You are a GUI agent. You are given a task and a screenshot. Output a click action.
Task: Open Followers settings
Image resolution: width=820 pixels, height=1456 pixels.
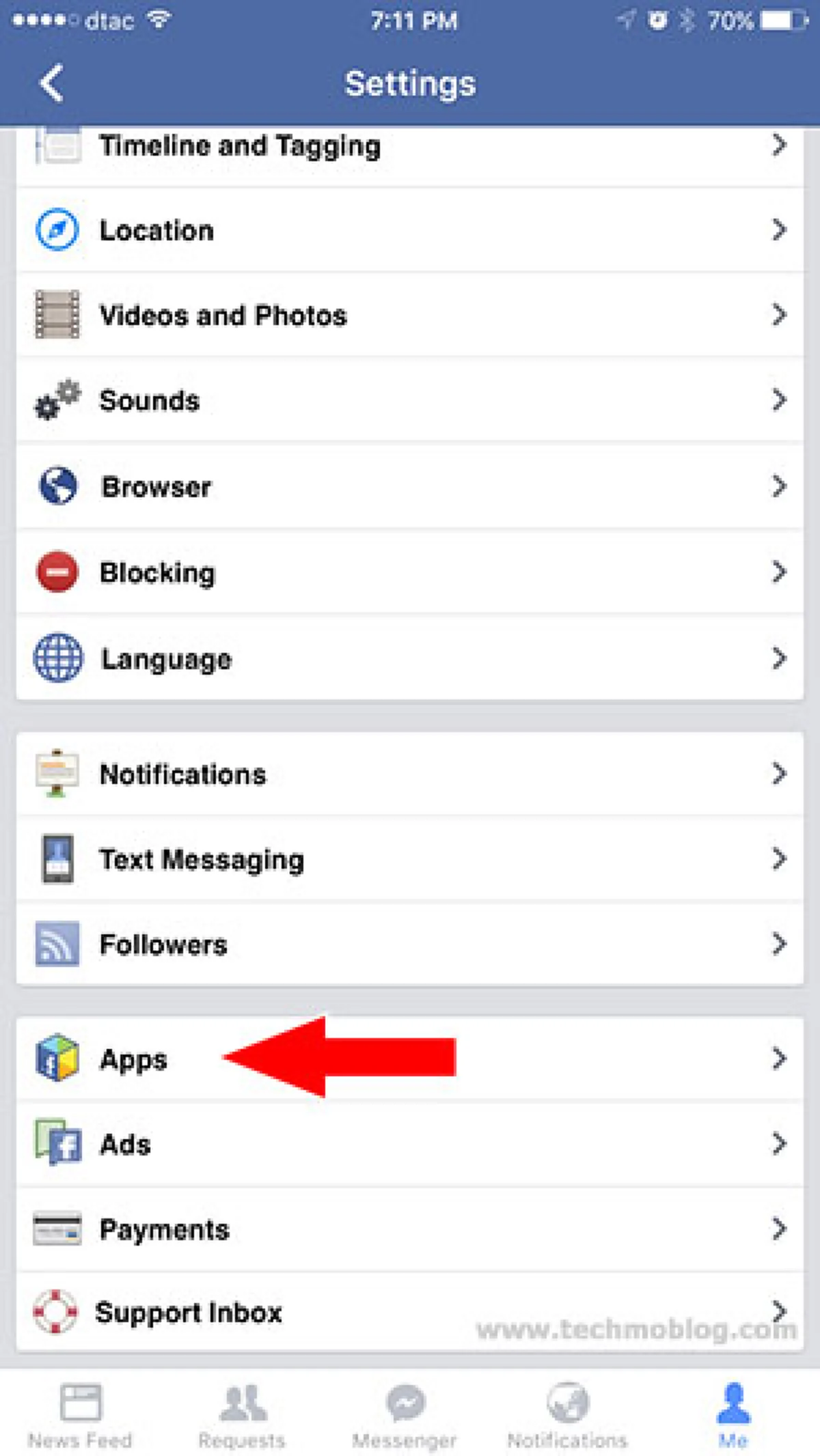(410, 944)
